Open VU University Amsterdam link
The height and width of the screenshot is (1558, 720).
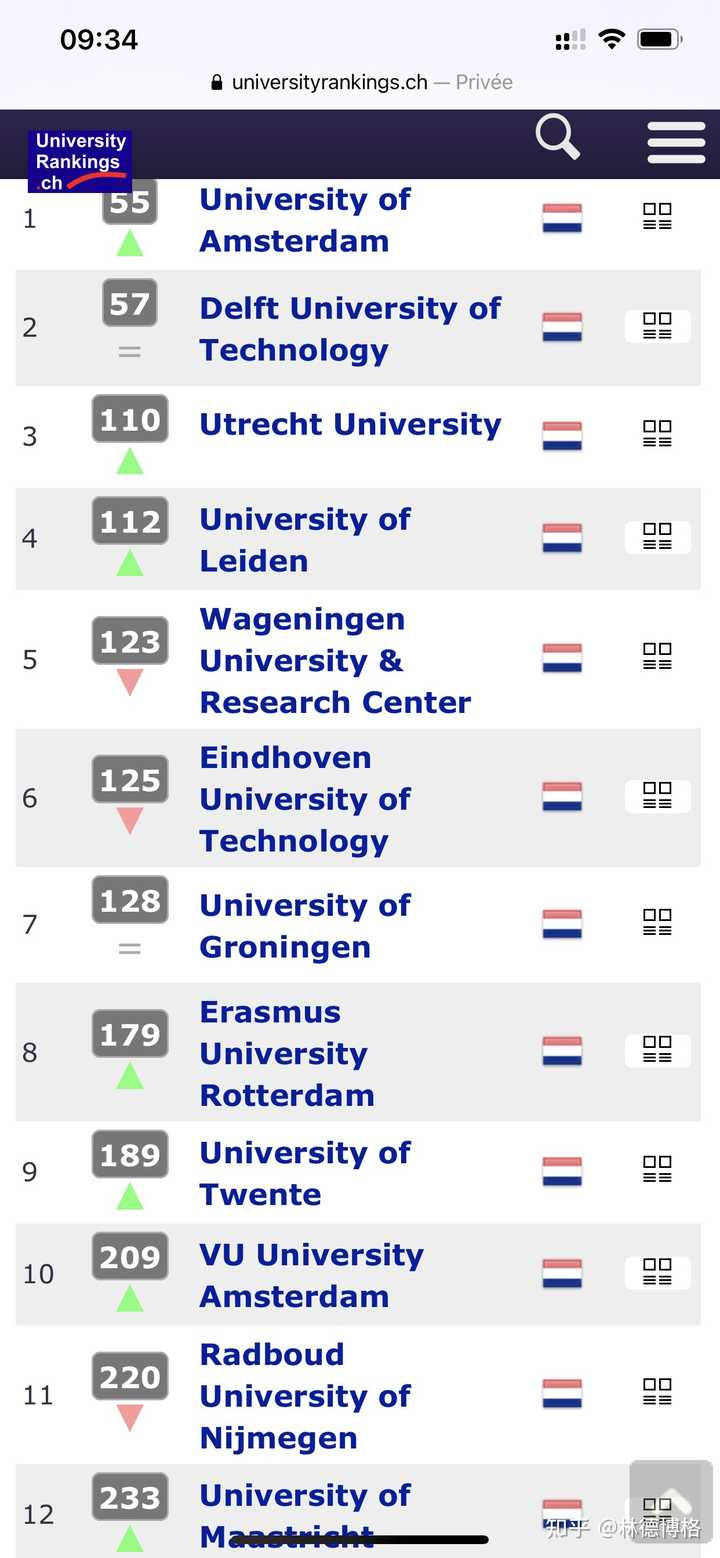tap(311, 1275)
